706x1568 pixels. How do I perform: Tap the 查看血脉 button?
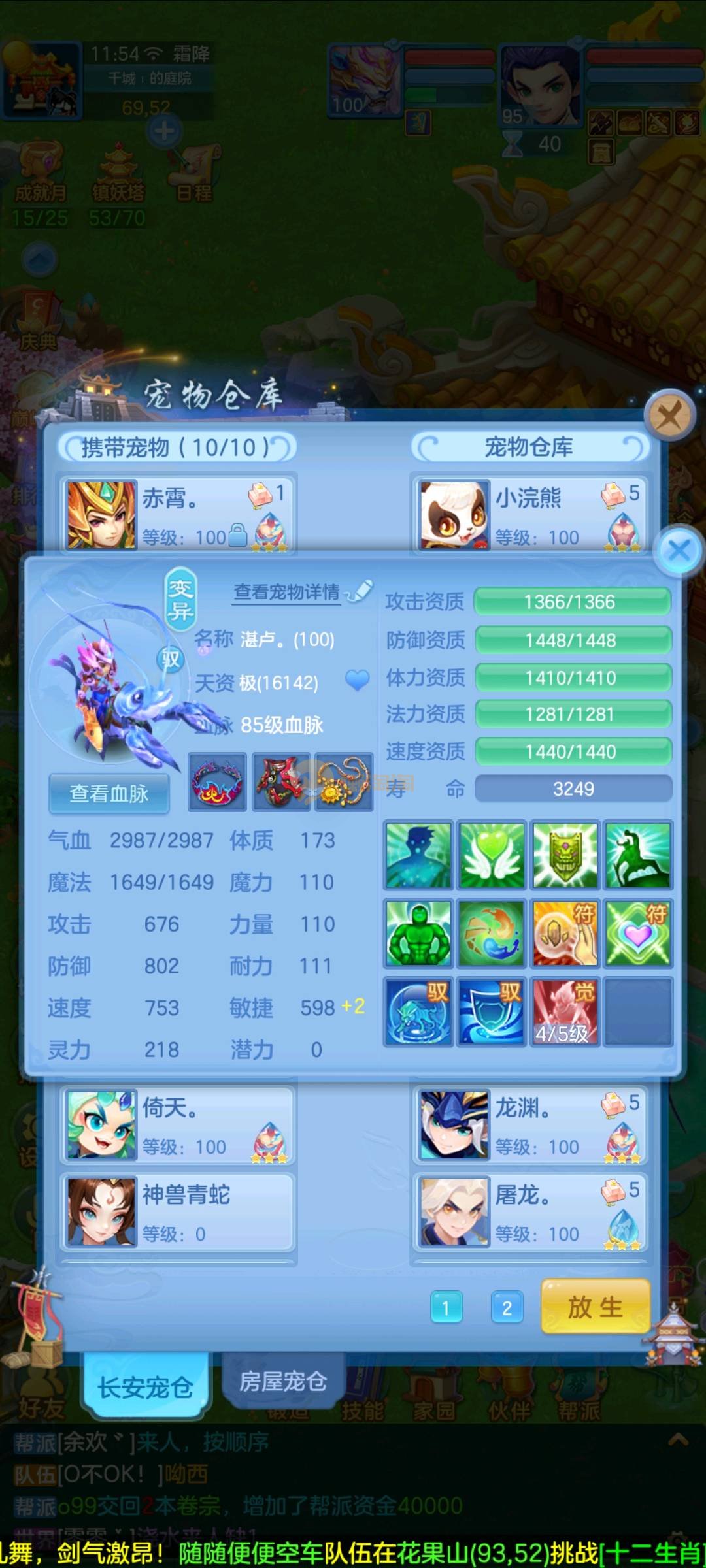tap(109, 794)
